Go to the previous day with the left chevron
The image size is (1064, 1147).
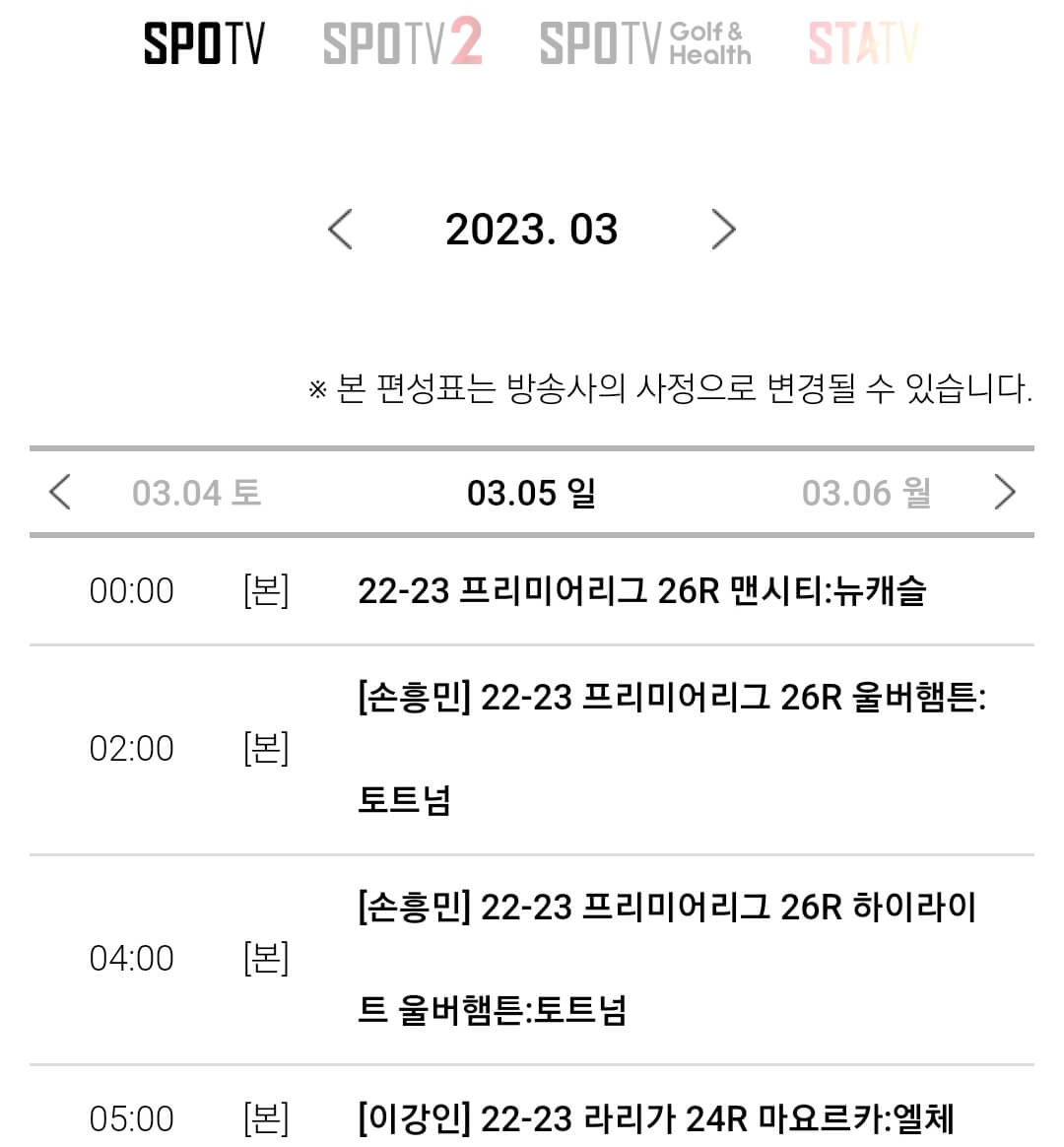pos(61,491)
